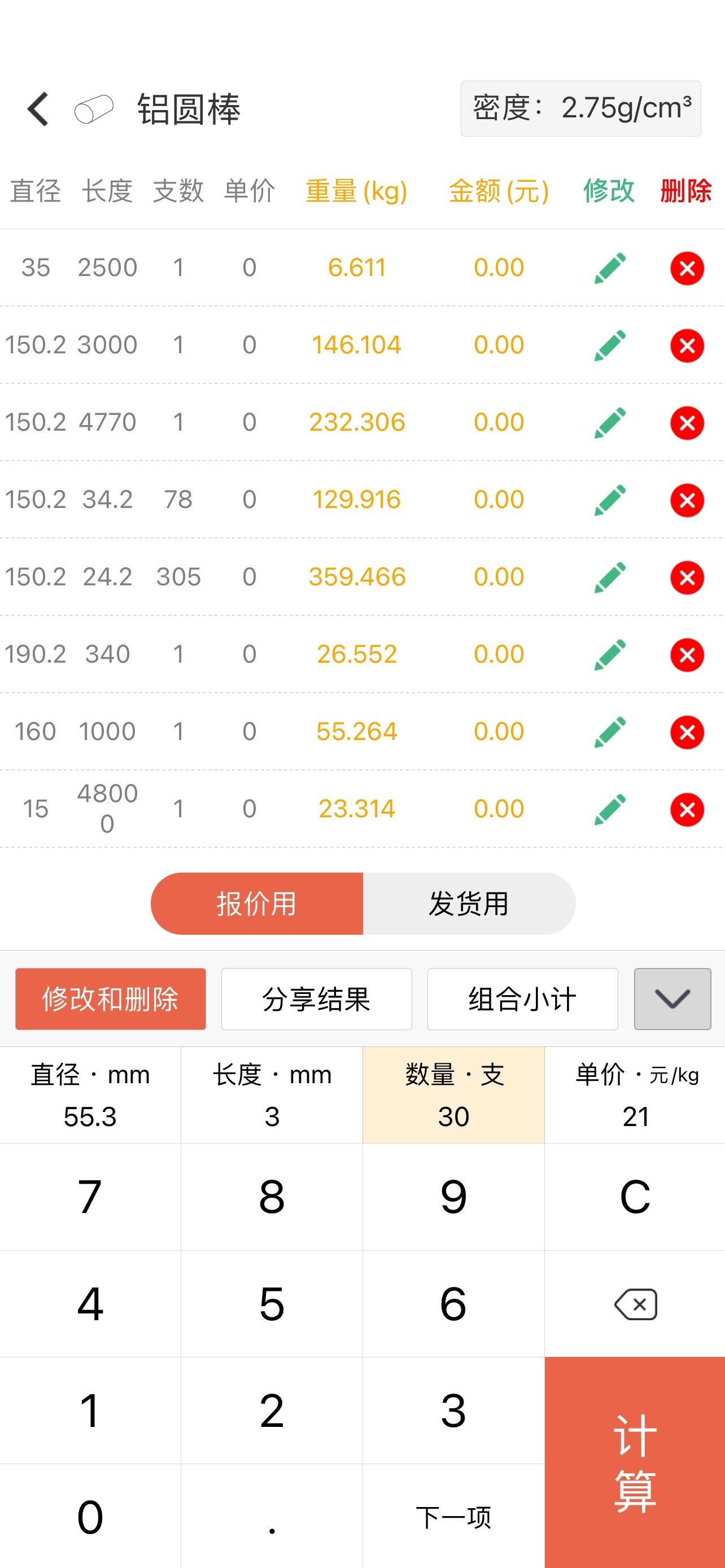Tap the backspace key on the keypad
Screen dimensions: 725x1568
(x=635, y=1304)
